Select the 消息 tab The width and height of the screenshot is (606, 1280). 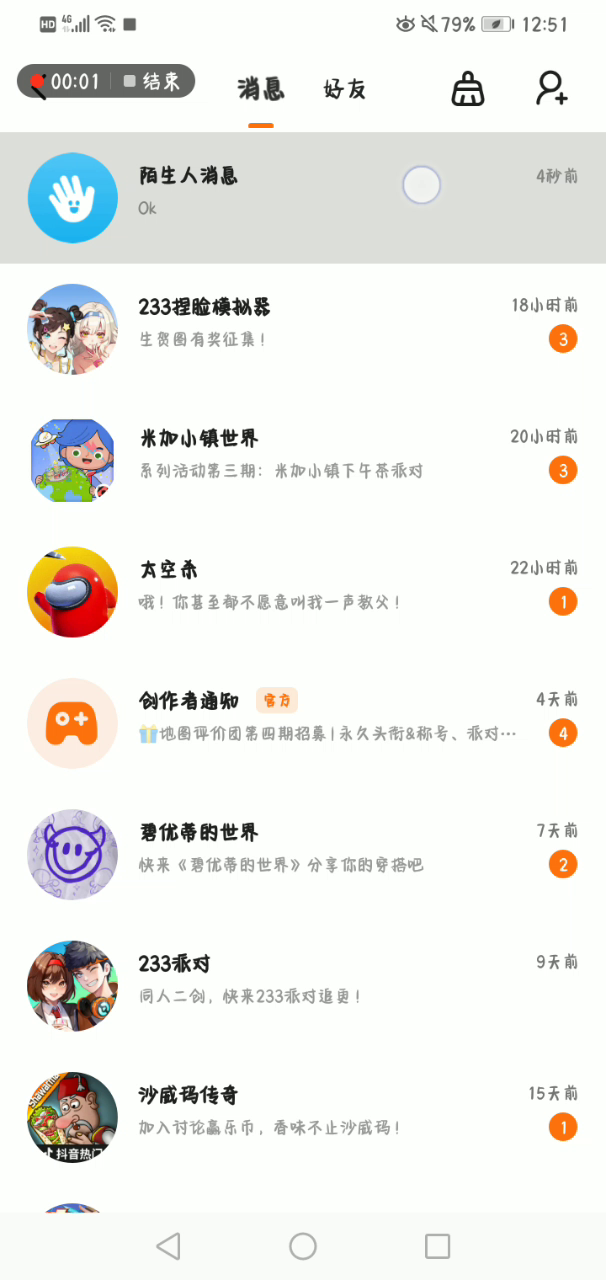coord(261,89)
